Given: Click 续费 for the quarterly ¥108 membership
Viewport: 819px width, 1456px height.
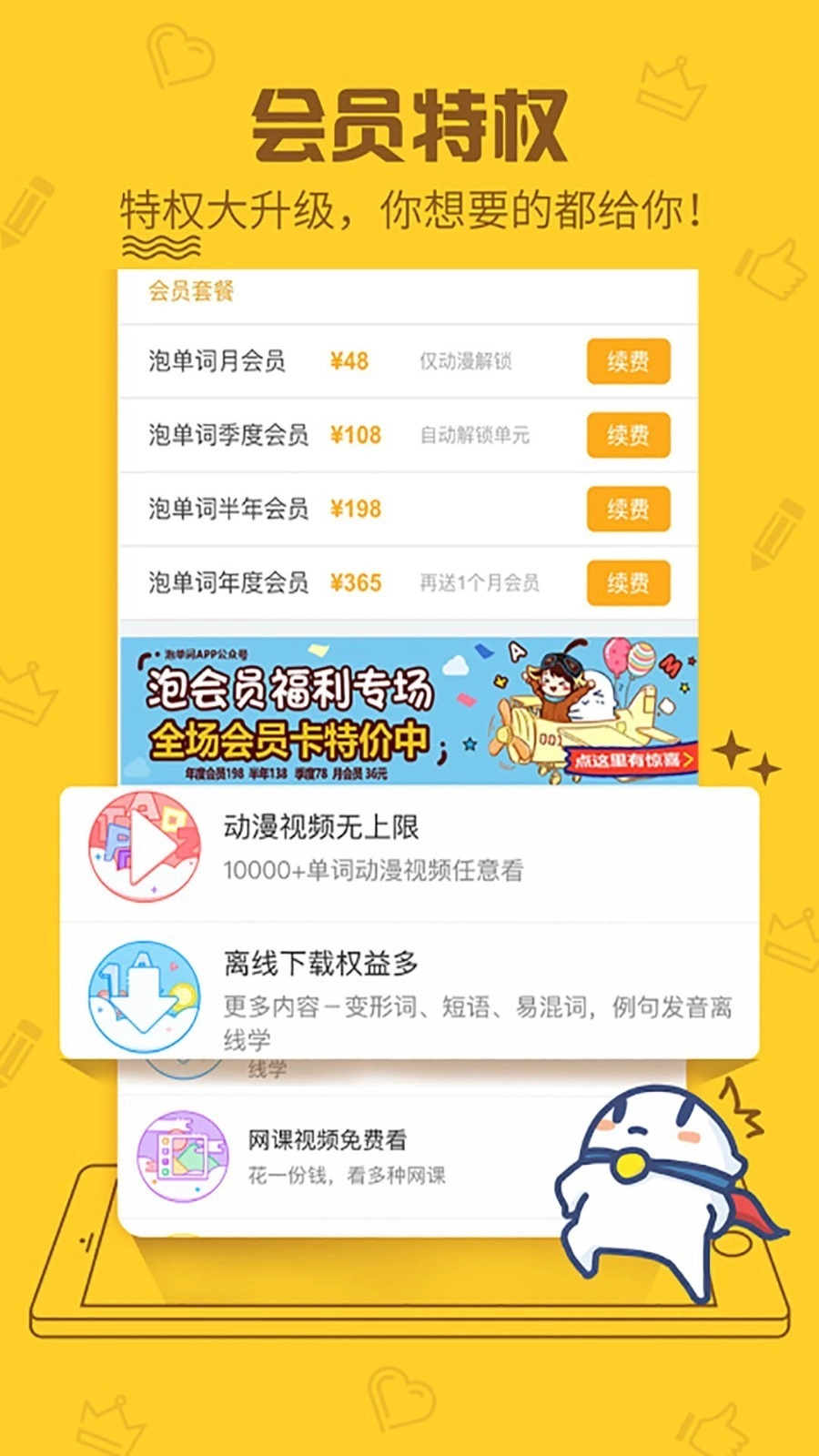Looking at the screenshot, I should [628, 435].
